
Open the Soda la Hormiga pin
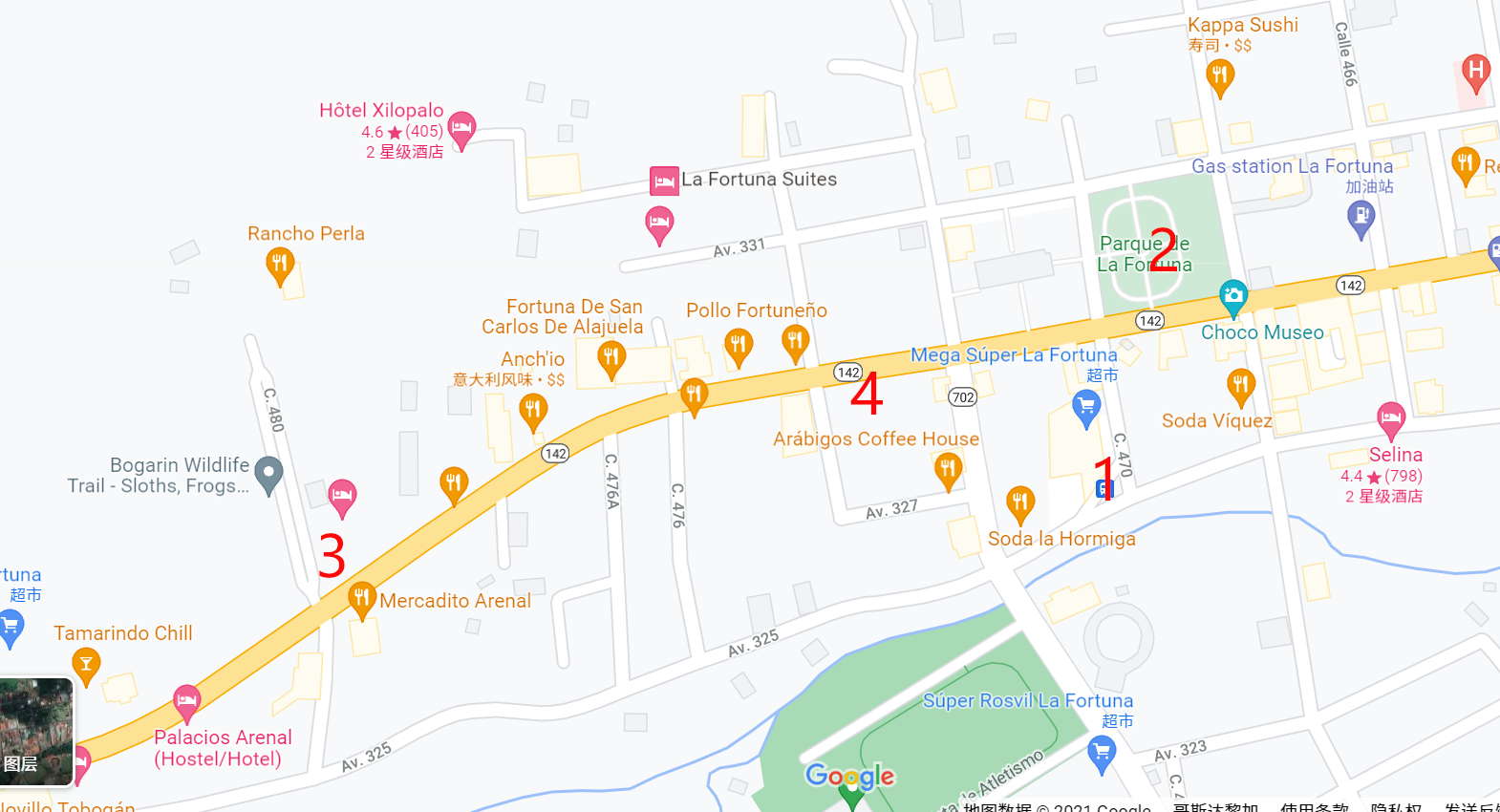pyautogui.click(x=1020, y=502)
